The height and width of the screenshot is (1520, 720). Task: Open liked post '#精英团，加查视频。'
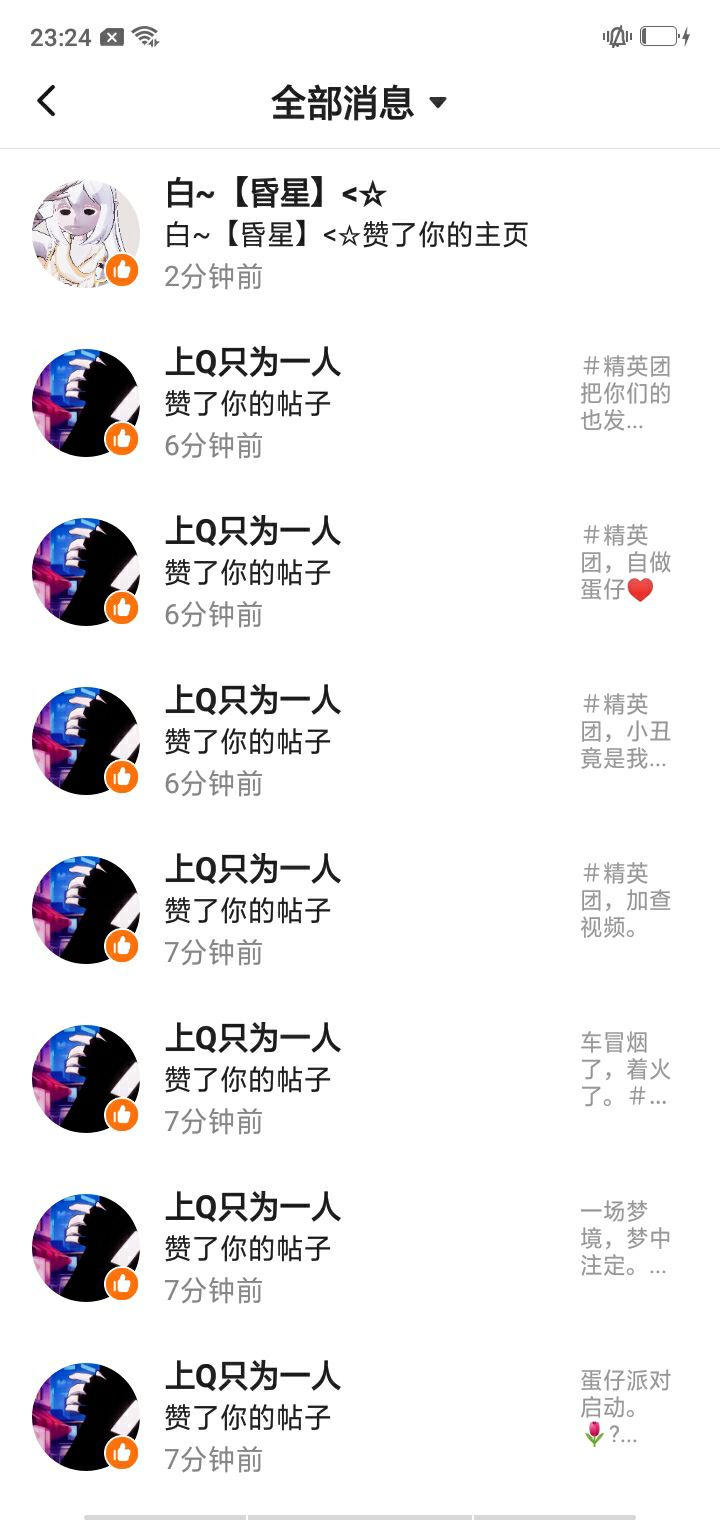[x=625, y=900]
